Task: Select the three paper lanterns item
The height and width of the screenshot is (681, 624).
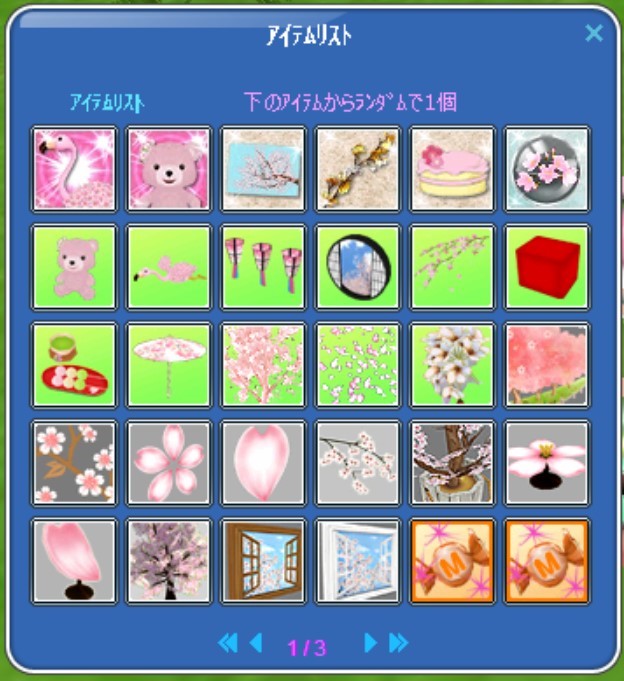Action: click(263, 266)
